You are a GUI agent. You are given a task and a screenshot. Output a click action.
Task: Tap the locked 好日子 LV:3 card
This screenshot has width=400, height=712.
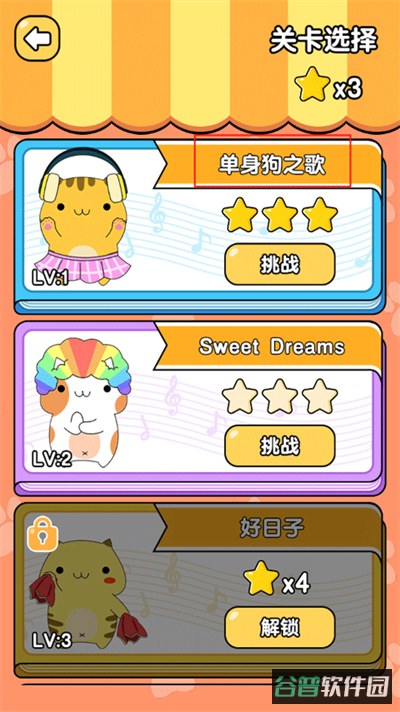(200, 590)
